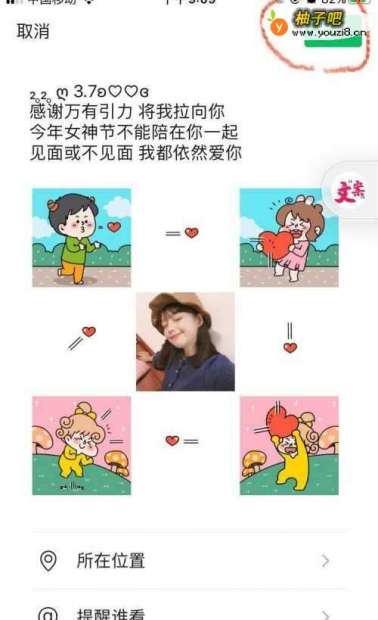Open the boy blowing a kiss picture
This screenshot has height=620, width=378.
coord(81,238)
